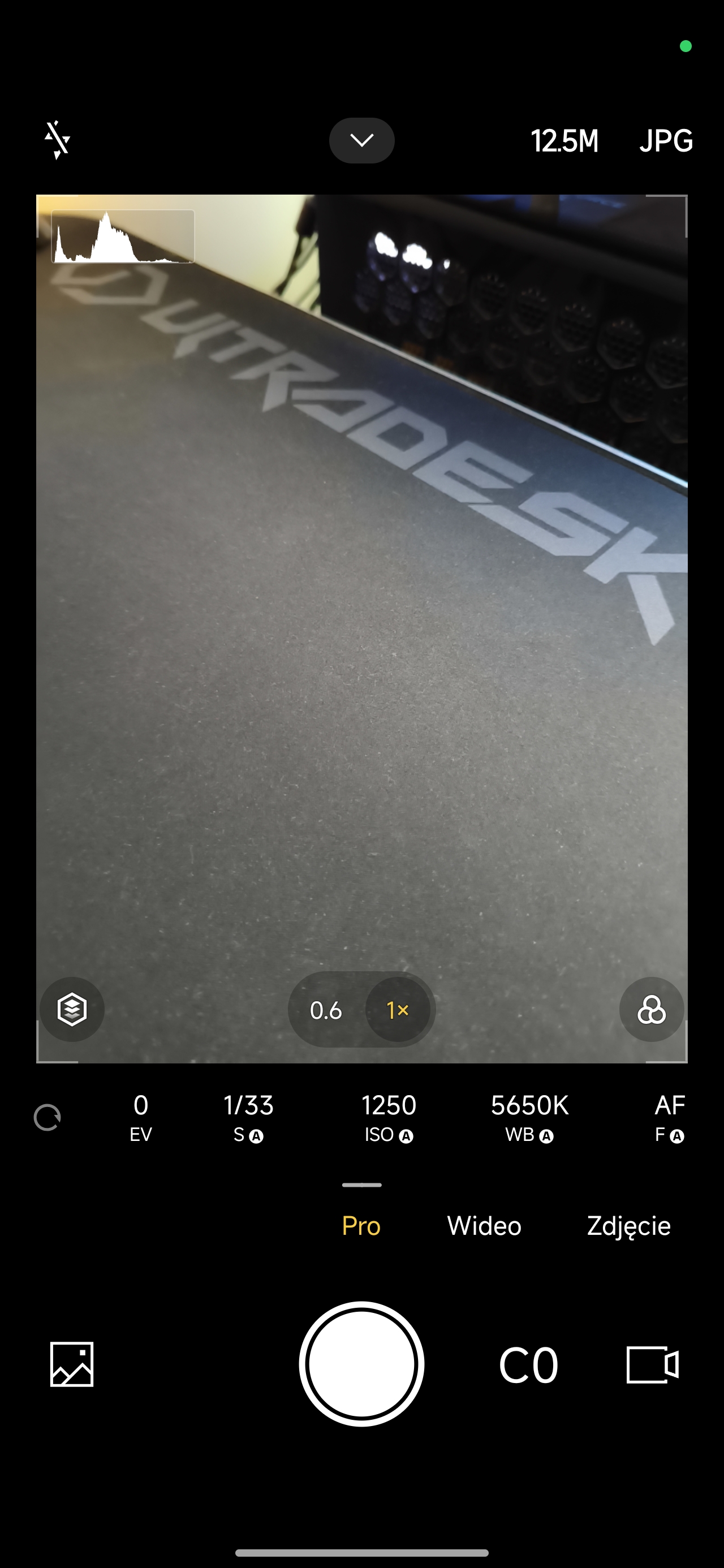The width and height of the screenshot is (724, 1568).
Task: Expand the top settings dropdown chevron
Action: coord(361,141)
